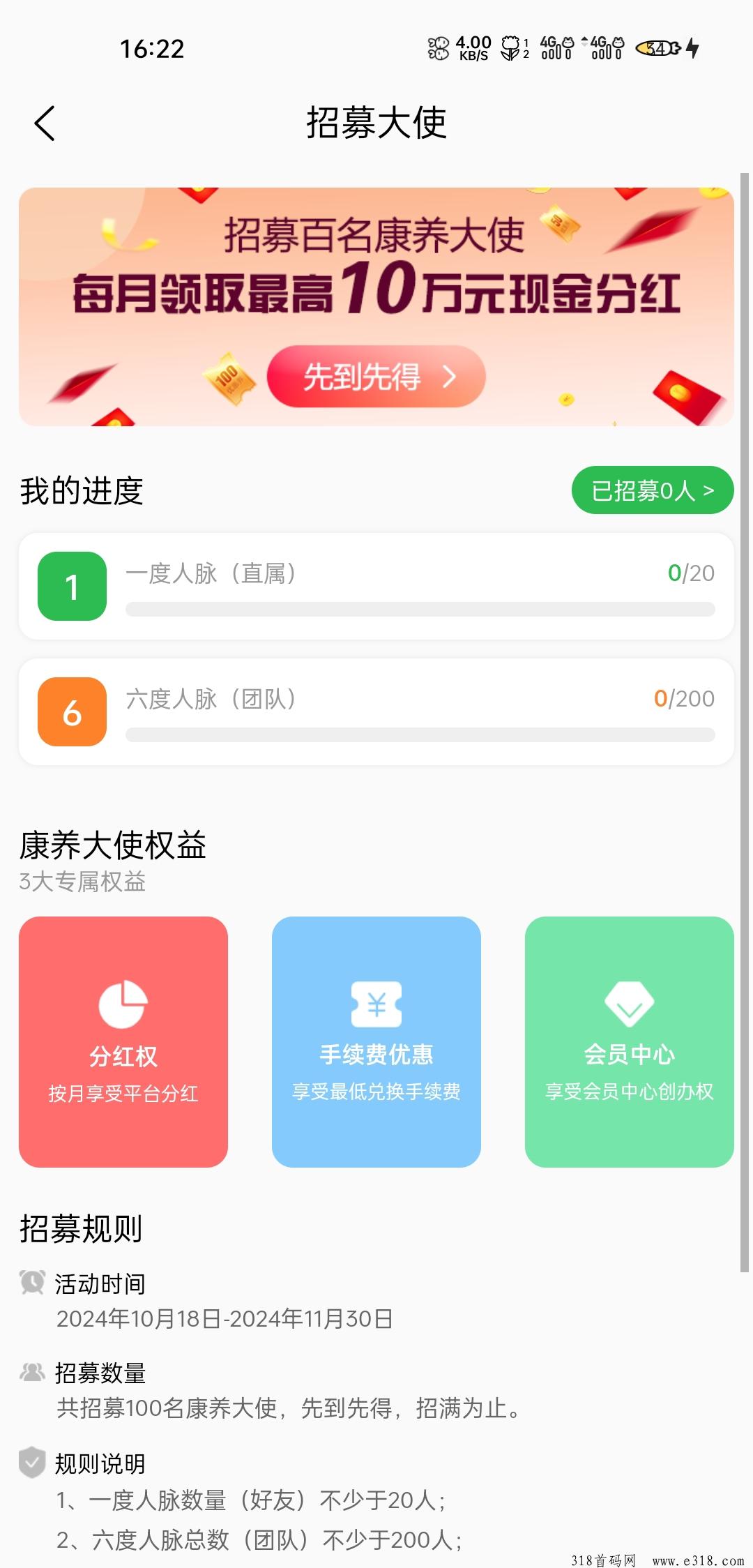Open the 六度人脉(团队) progress row

(376, 712)
